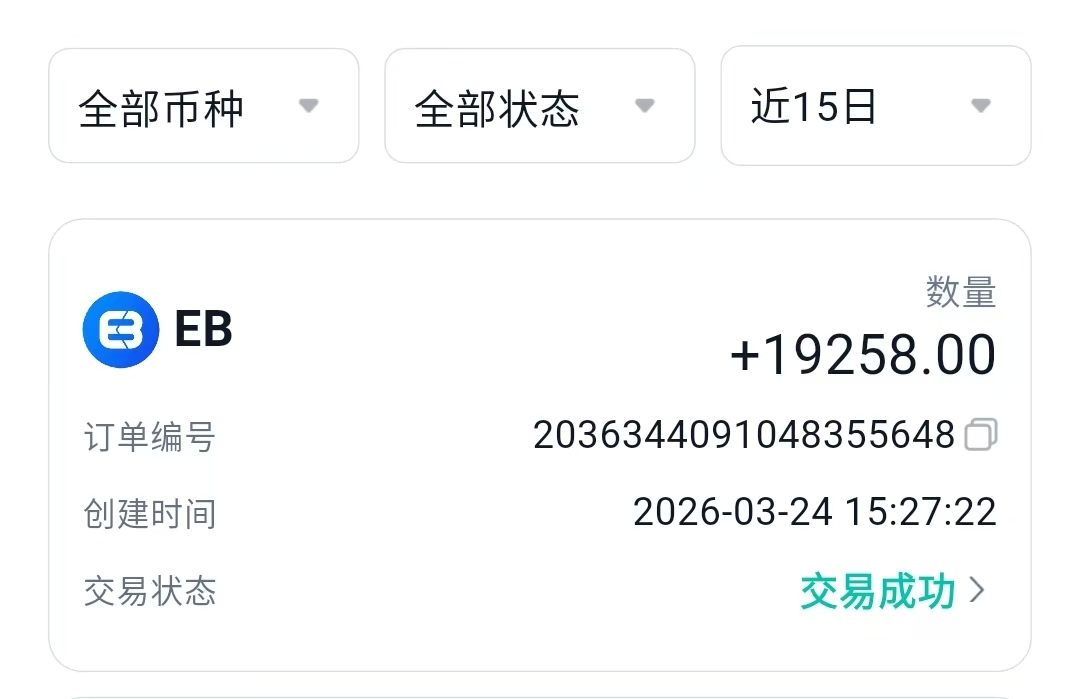
Task: Change the 近15日 date range
Action: tap(875, 106)
